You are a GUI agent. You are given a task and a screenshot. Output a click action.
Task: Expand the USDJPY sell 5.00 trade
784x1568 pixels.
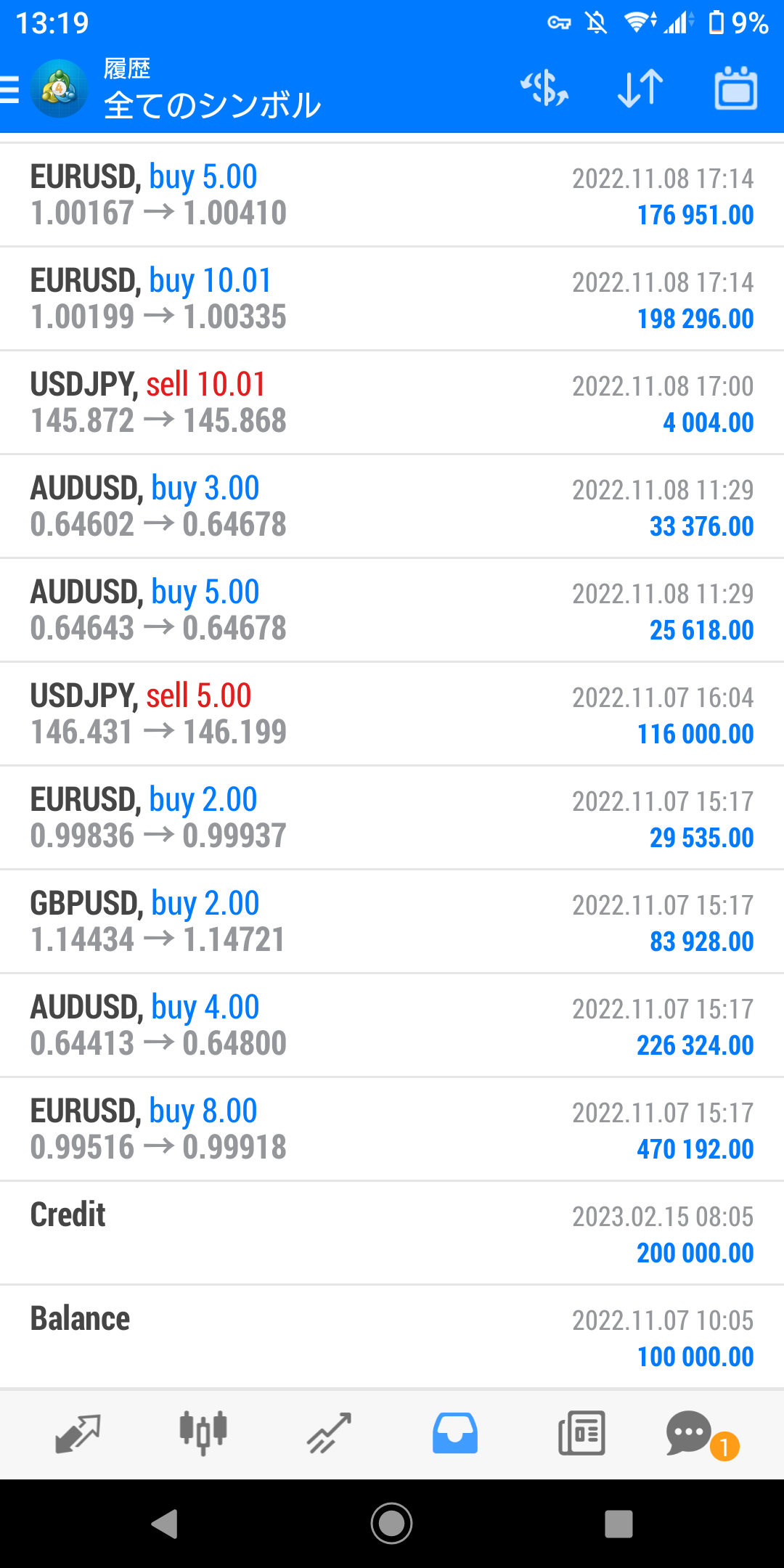(x=392, y=714)
